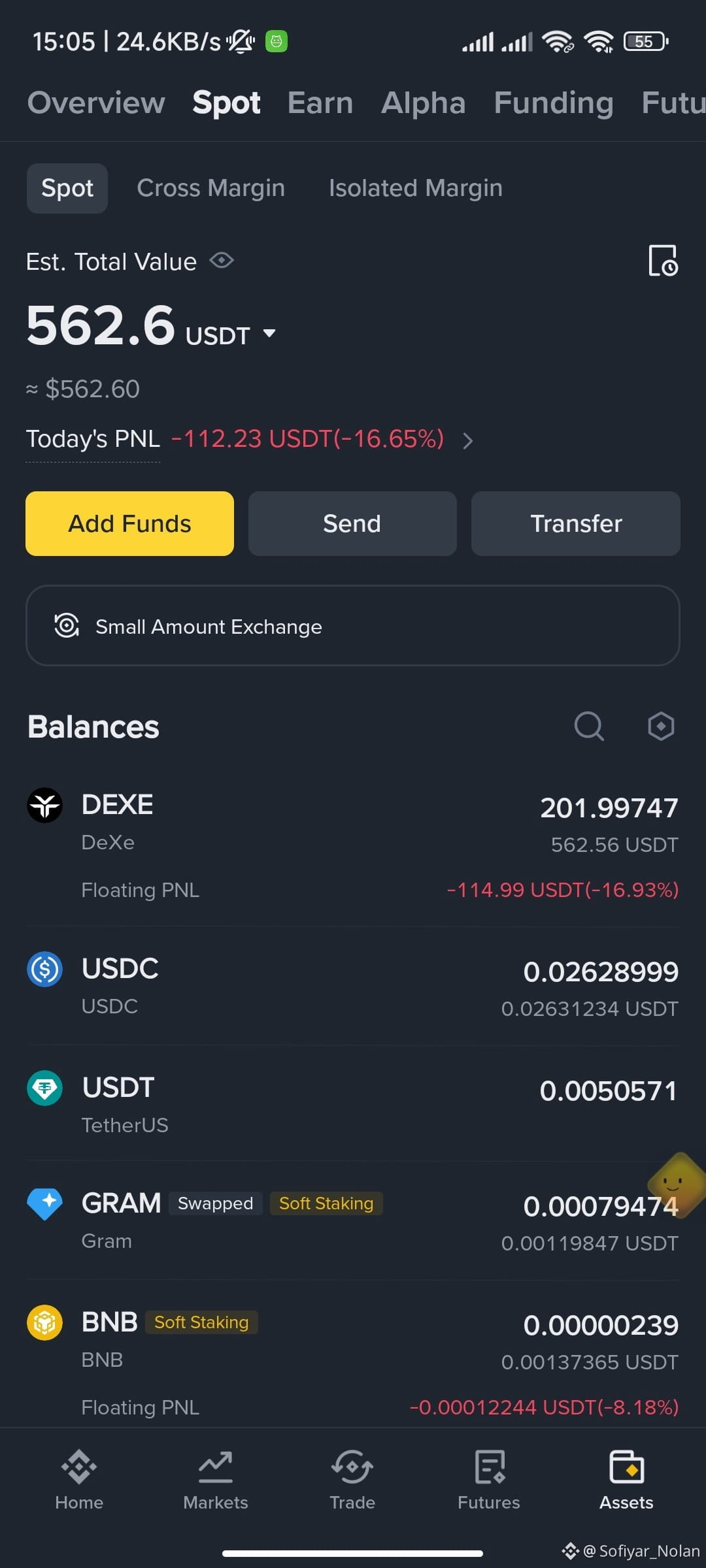The image size is (706, 1568).
Task: Switch to the Overview tab
Action: tap(96, 103)
